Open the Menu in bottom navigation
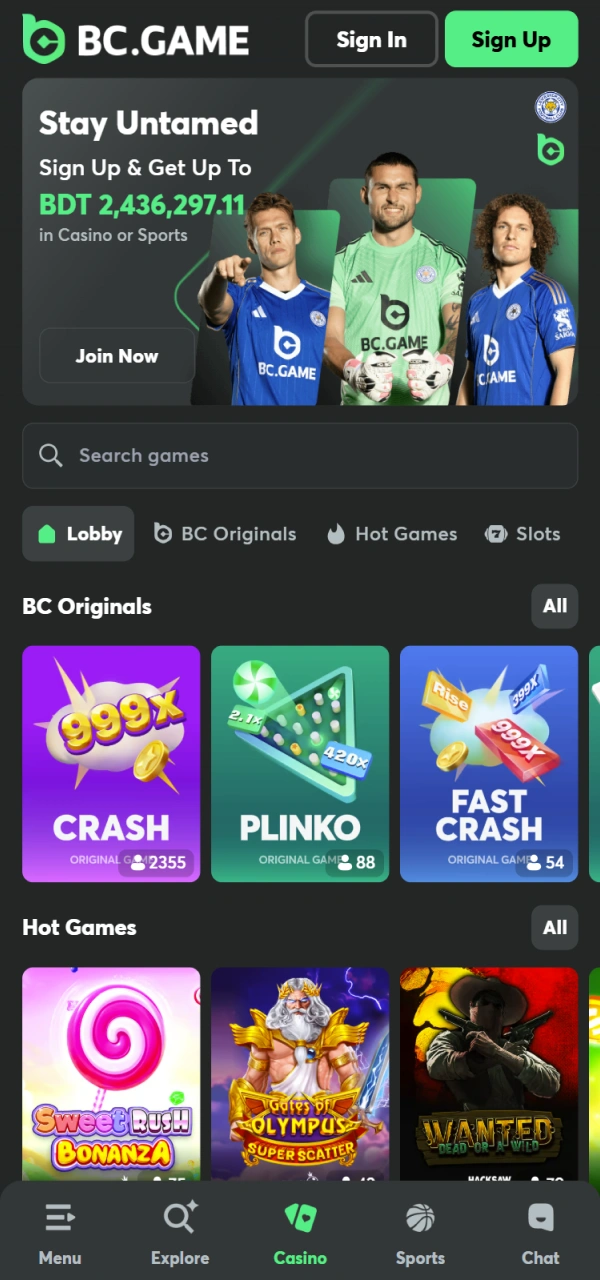This screenshot has height=1280, width=600. tap(60, 1233)
